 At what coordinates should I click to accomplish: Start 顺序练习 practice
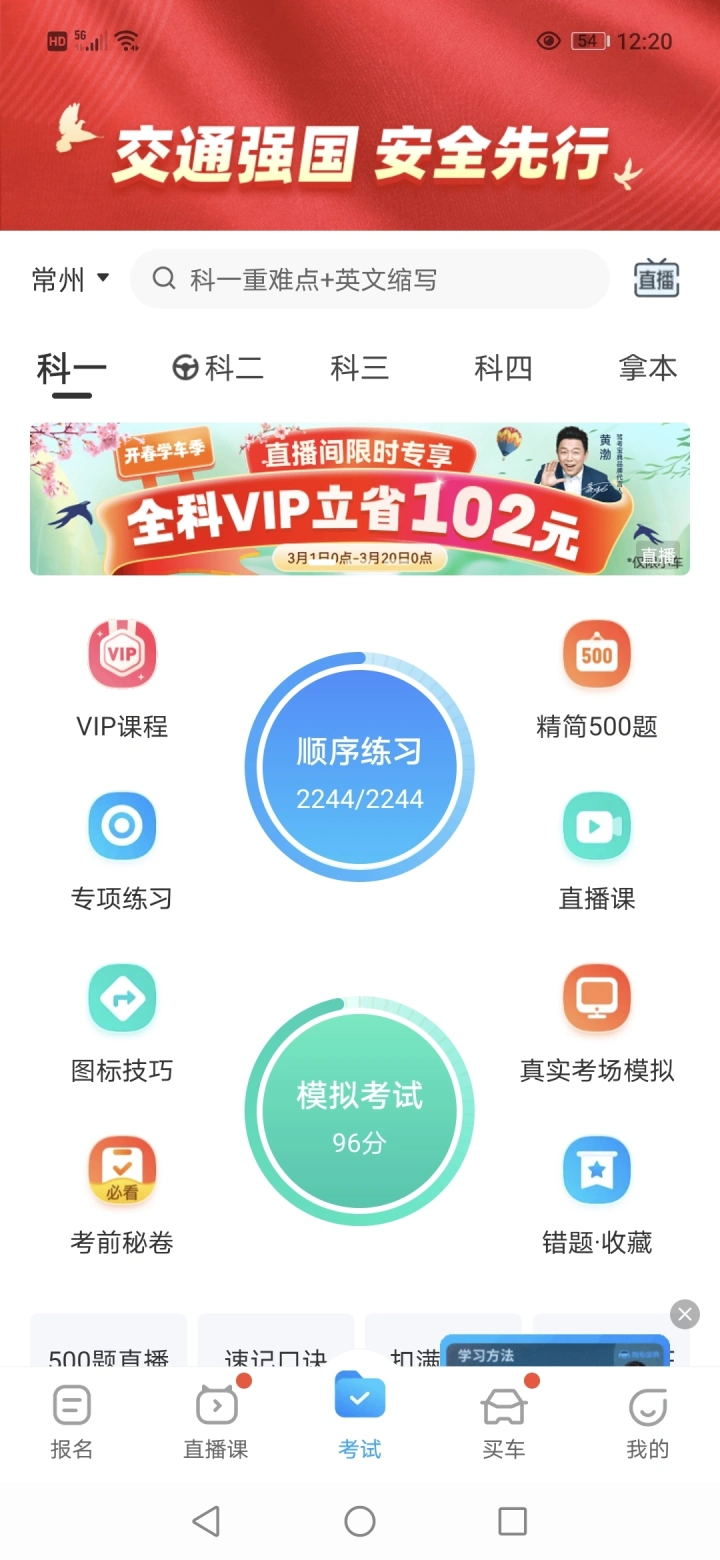(360, 768)
